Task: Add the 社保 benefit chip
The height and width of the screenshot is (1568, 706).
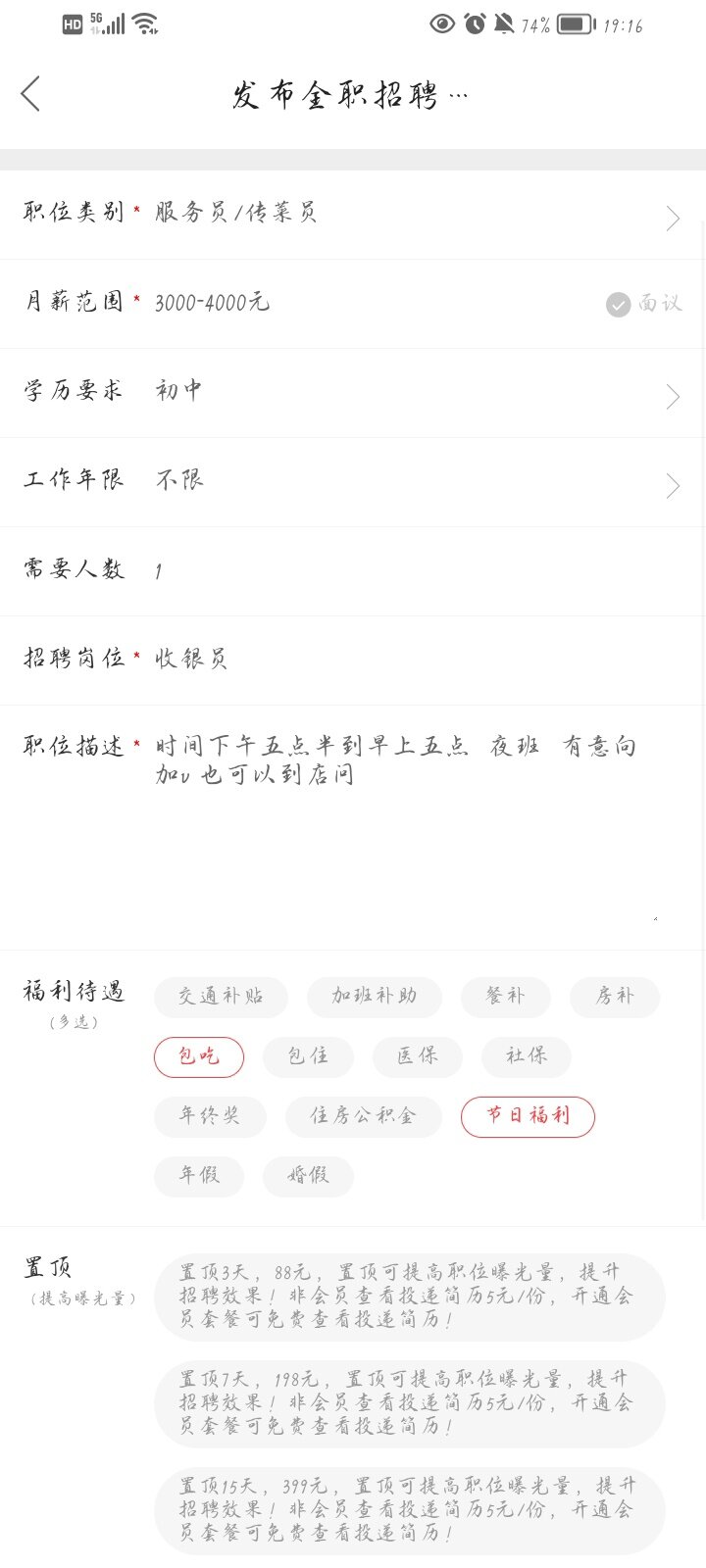Action: coord(527,1056)
